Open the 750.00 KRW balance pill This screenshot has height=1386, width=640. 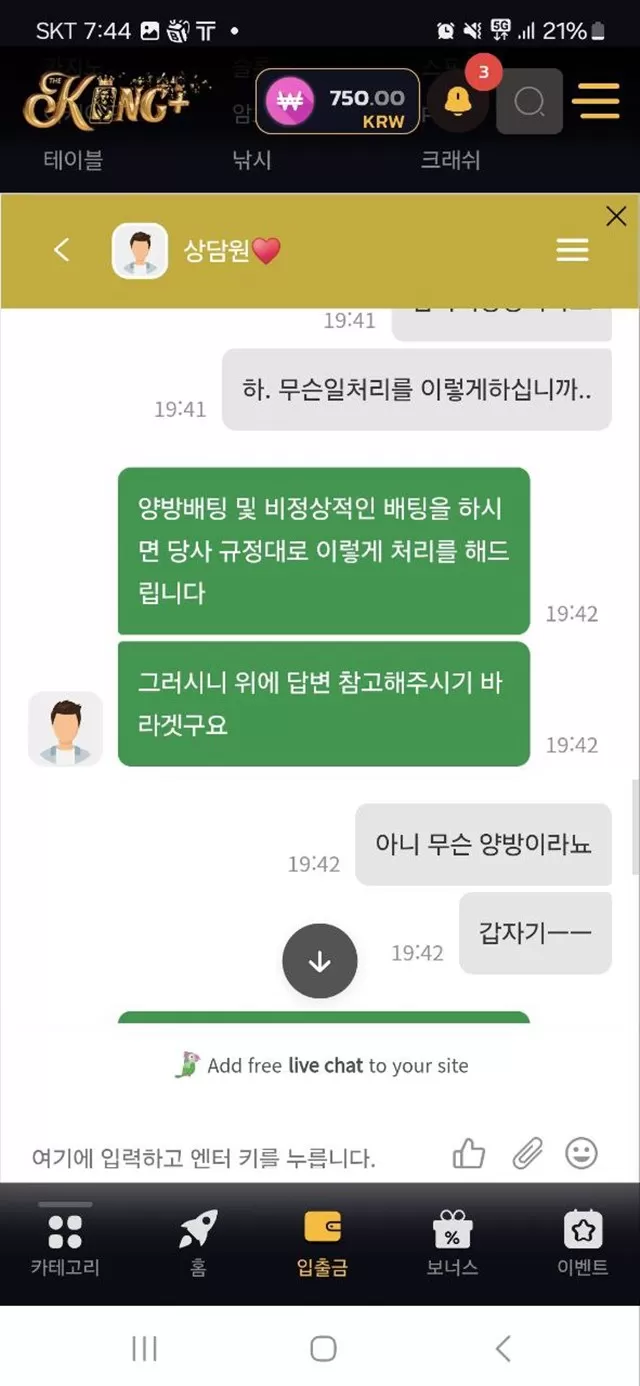[x=337, y=101]
